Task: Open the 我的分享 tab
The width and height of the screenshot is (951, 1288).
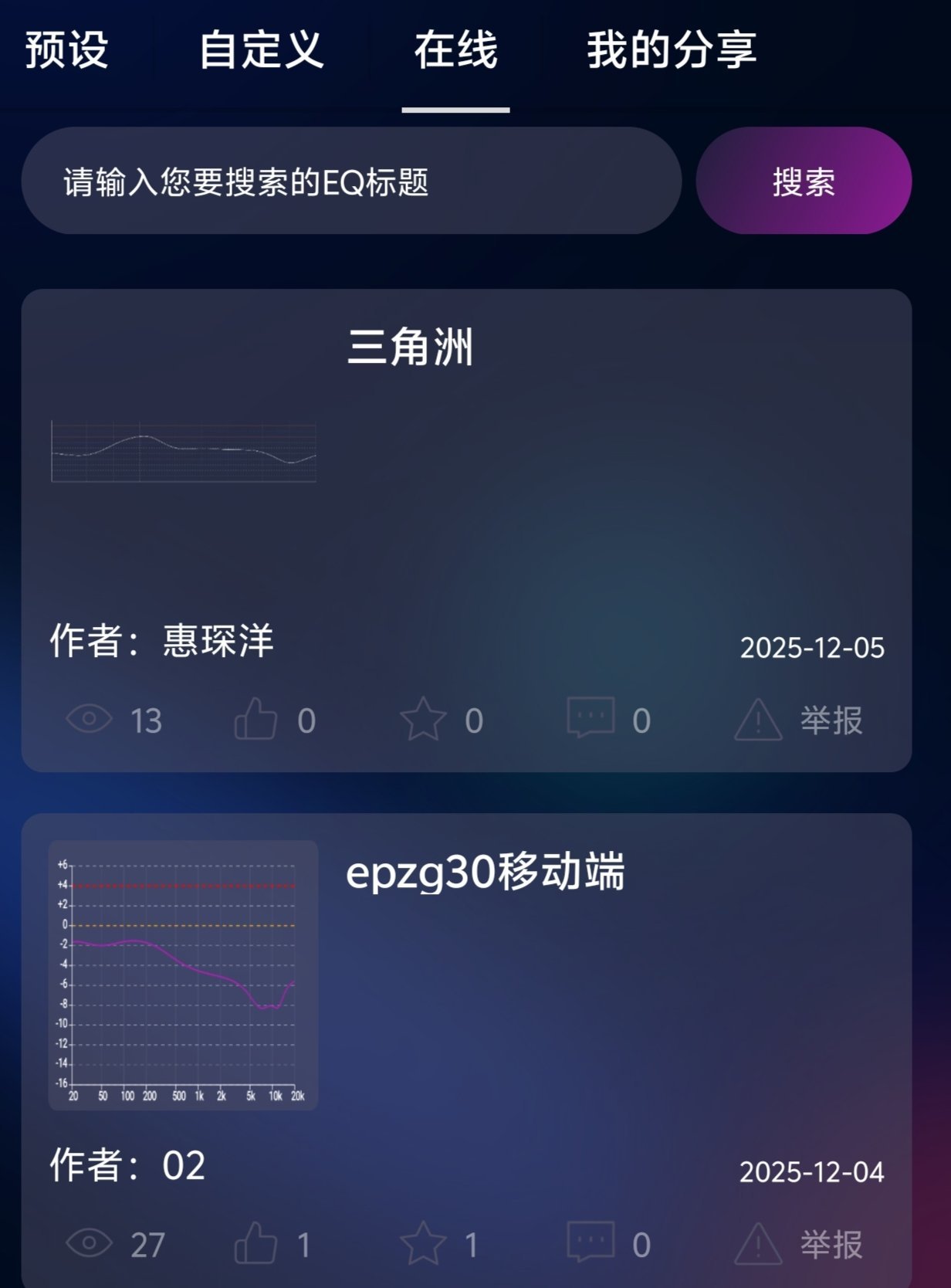Action: (672, 51)
